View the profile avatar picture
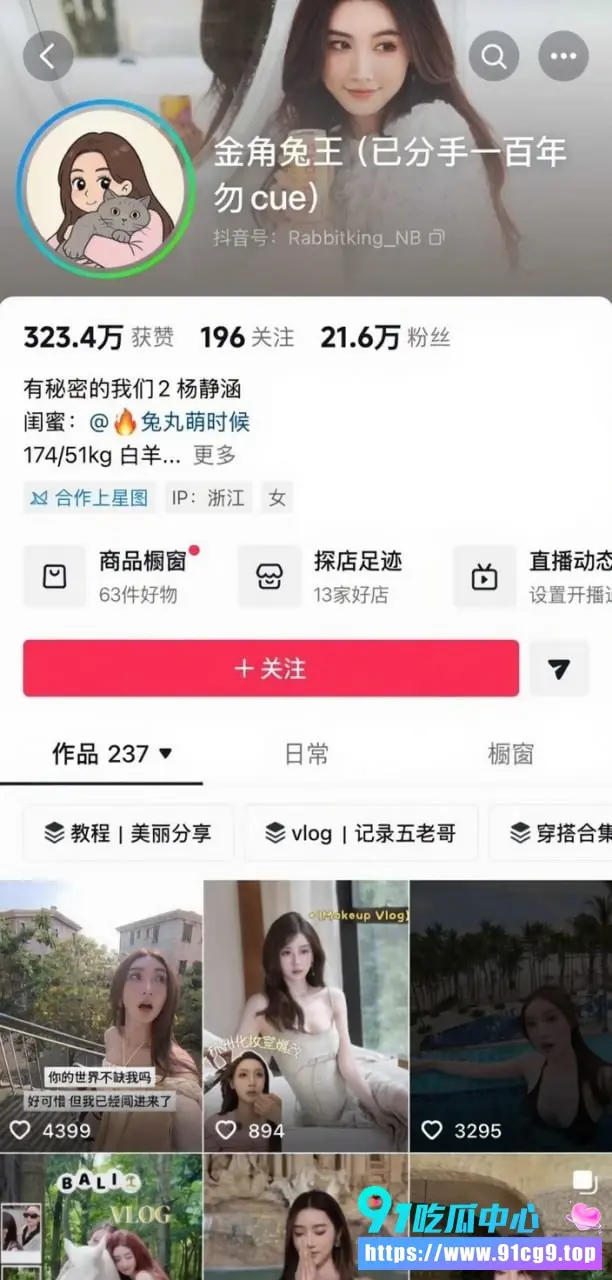The height and width of the screenshot is (1280, 612). coord(107,189)
